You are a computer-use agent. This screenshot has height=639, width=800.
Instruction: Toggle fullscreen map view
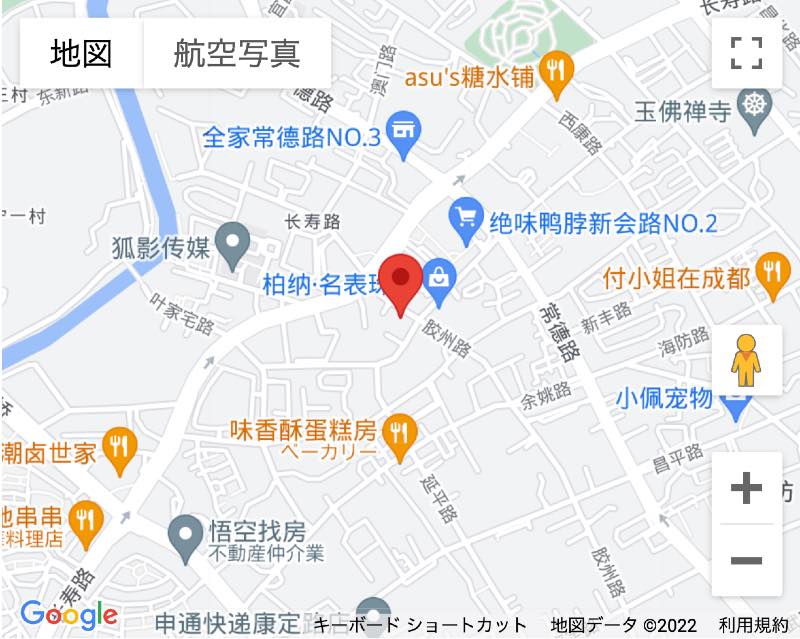click(746, 53)
